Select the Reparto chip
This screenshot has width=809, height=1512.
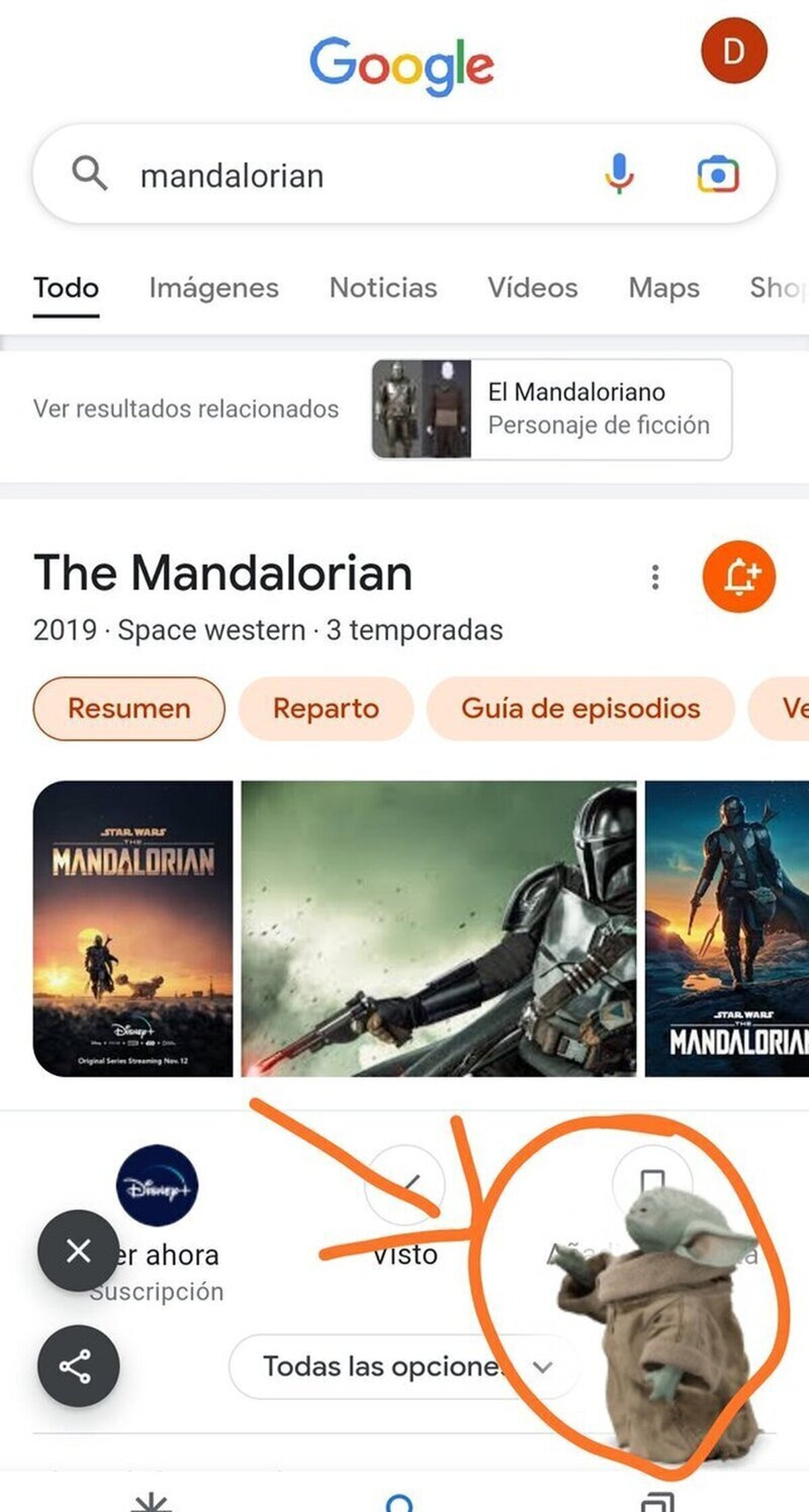tap(326, 708)
